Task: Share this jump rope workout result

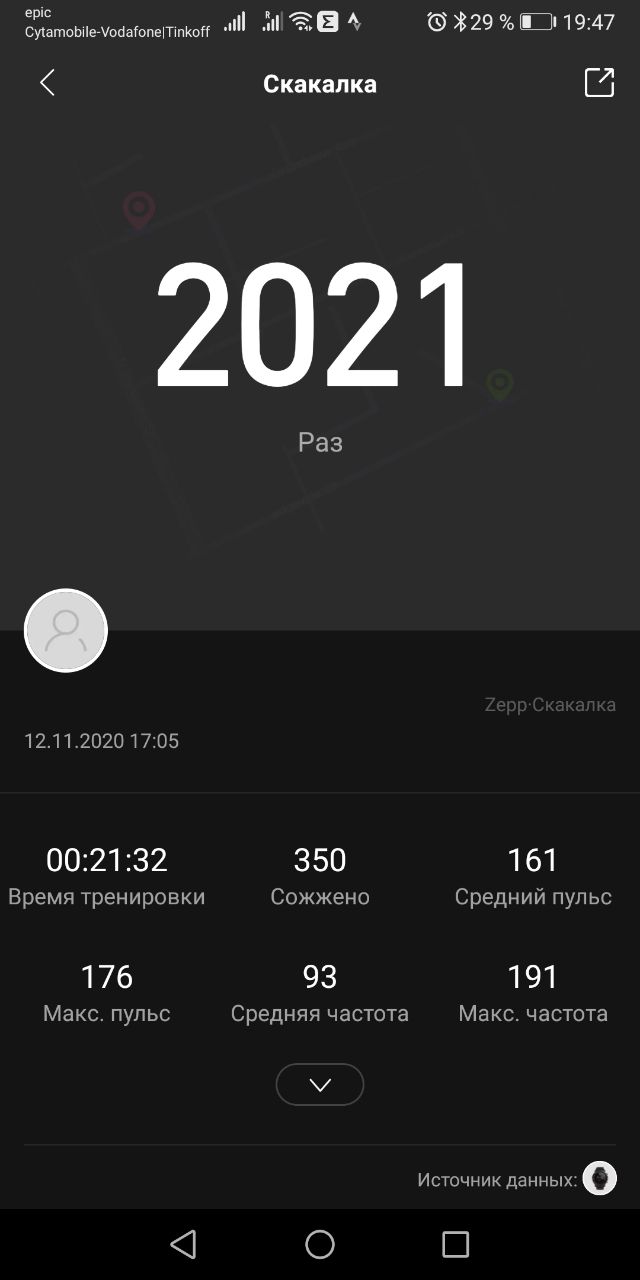Action: pos(598,83)
